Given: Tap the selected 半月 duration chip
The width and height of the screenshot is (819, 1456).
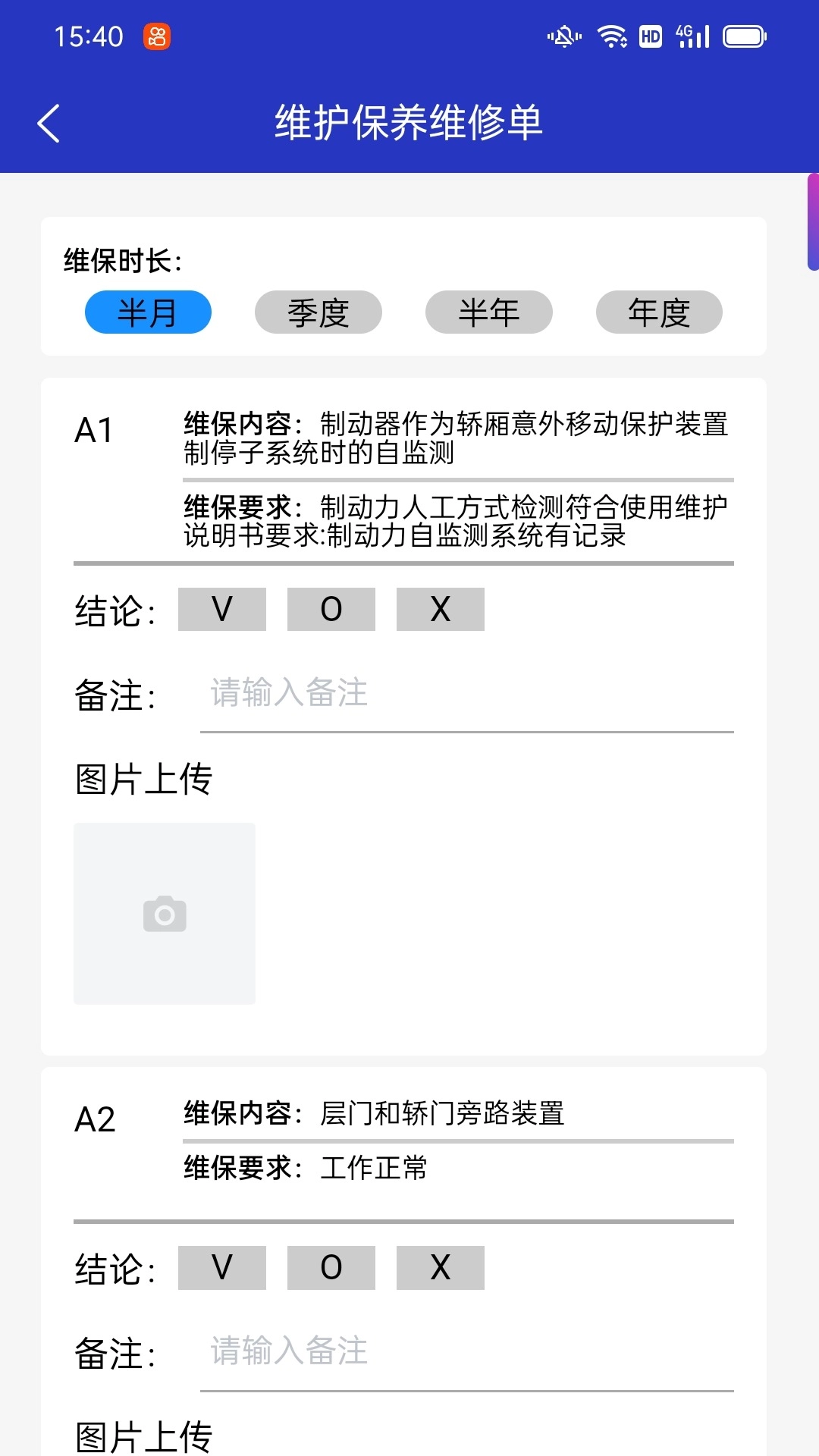Looking at the screenshot, I should coord(148,312).
